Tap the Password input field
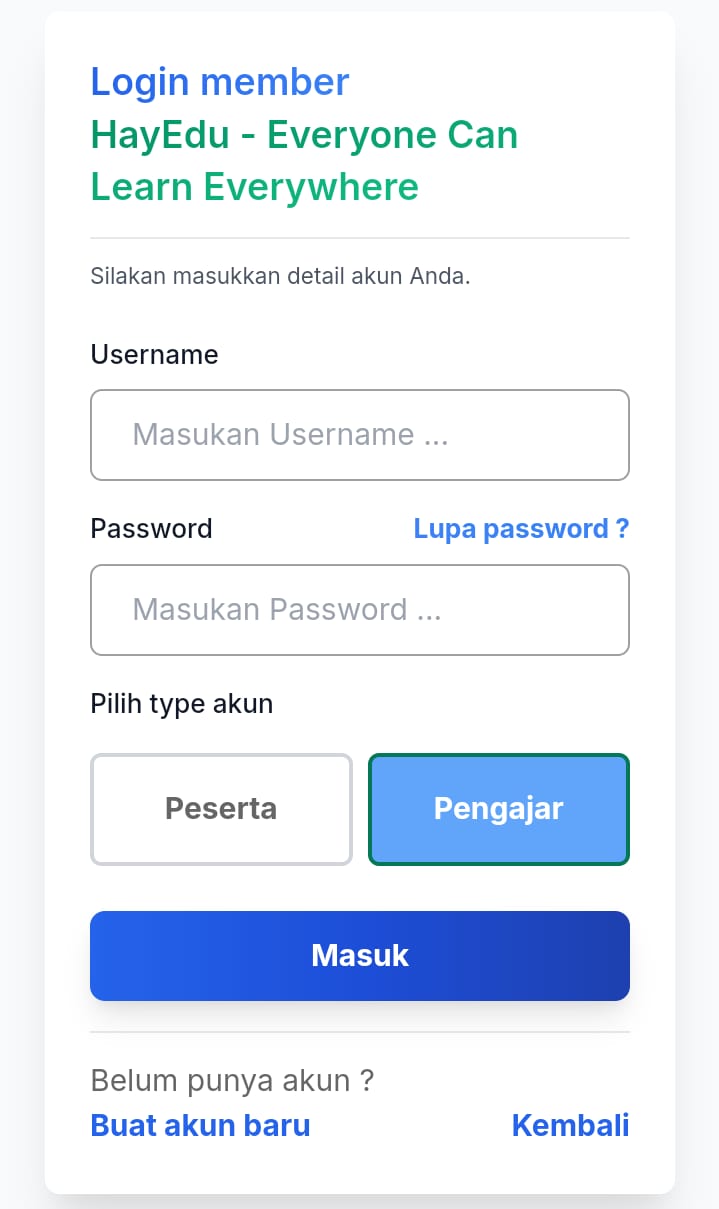Screen dimensions: 719x1209 (360, 610)
